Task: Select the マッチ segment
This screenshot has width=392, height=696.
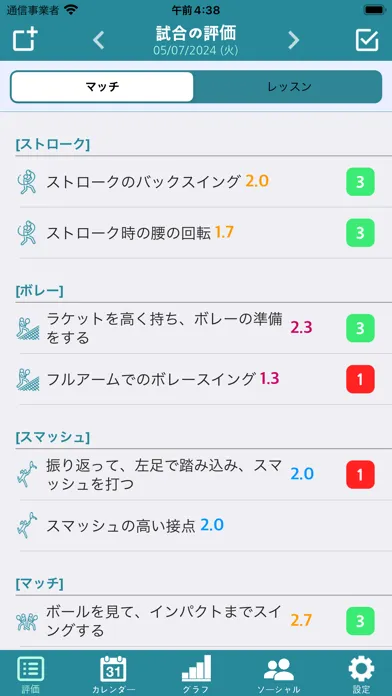Action: [x=102, y=87]
